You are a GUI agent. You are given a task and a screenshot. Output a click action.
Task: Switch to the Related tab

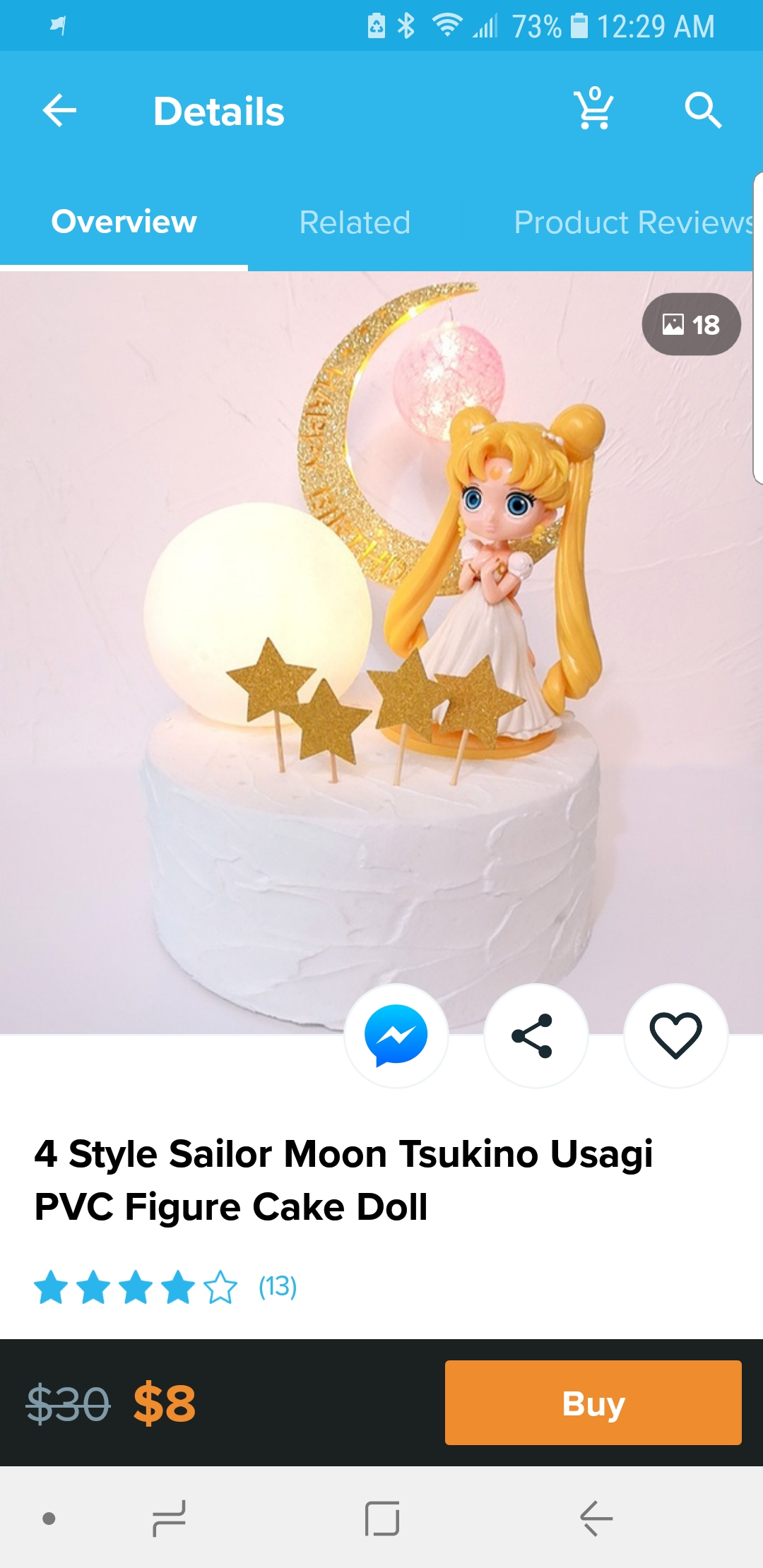[x=355, y=222]
